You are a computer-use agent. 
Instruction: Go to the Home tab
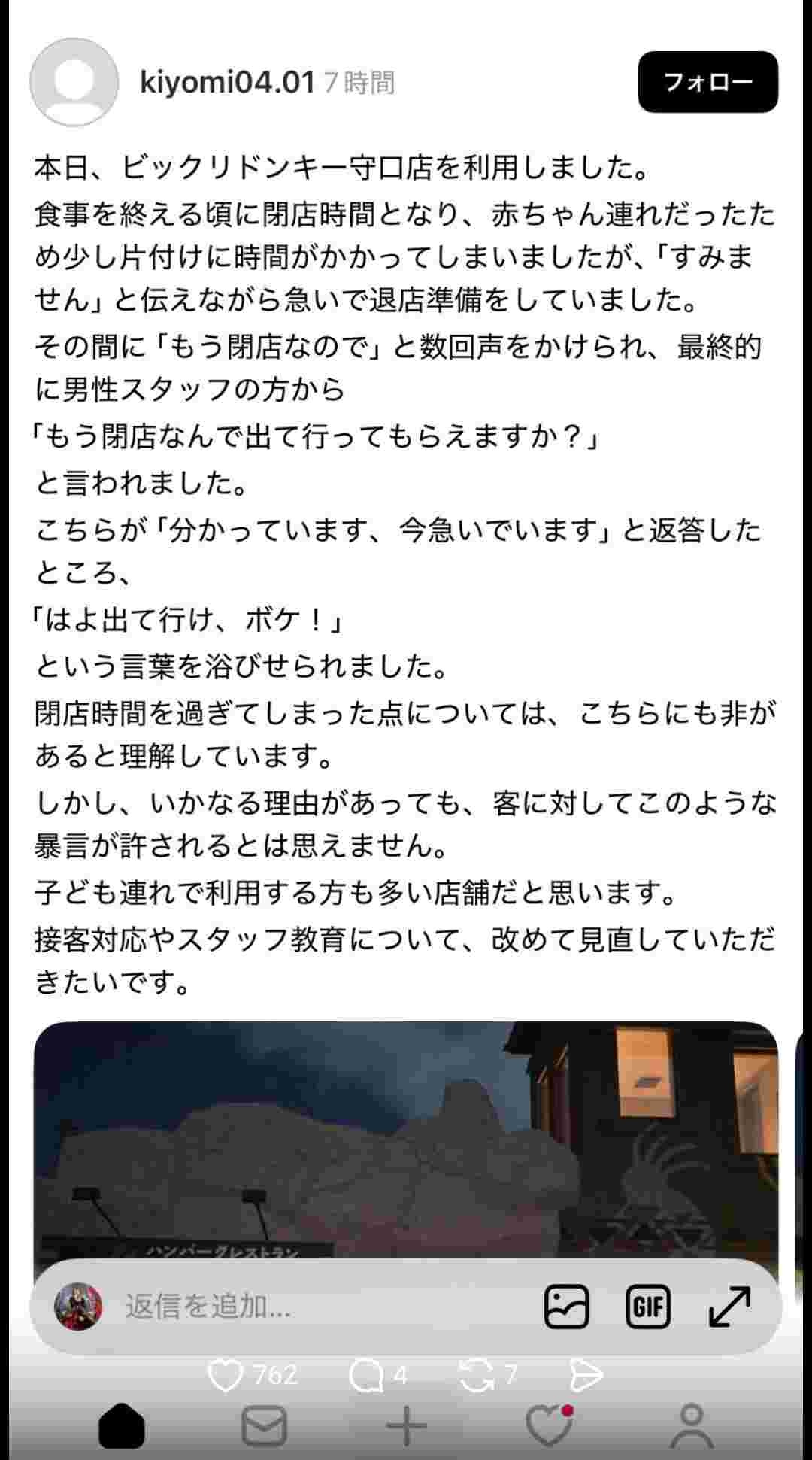point(122,1425)
